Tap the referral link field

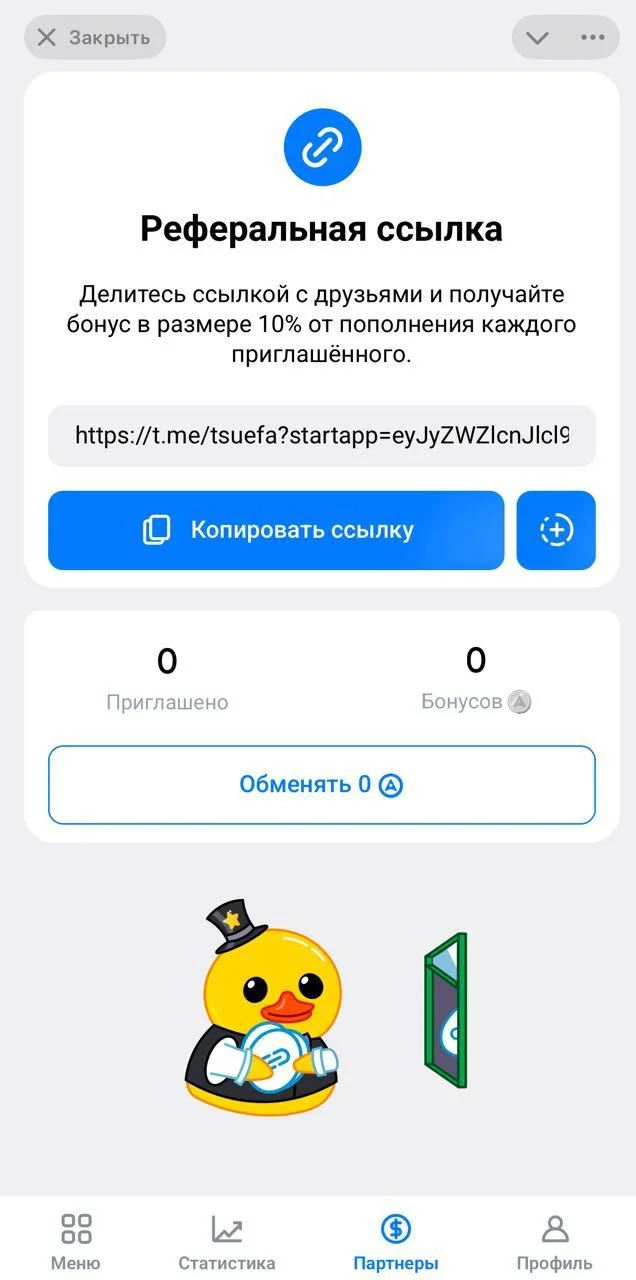click(322, 436)
